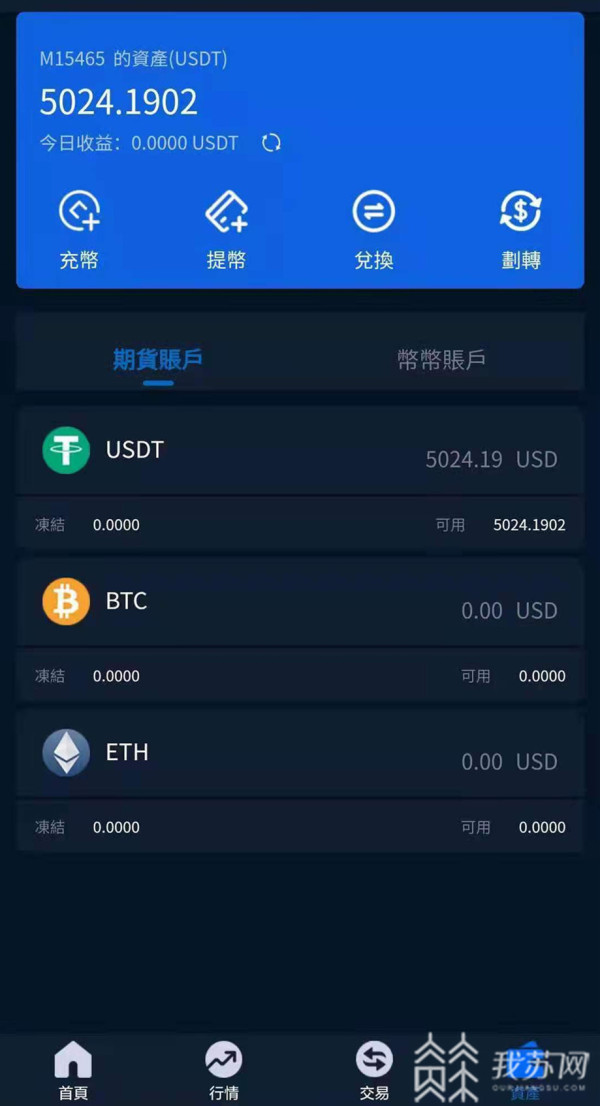The height and width of the screenshot is (1106, 600).
Task: Open the 兌換 exchange option
Action: point(374,231)
